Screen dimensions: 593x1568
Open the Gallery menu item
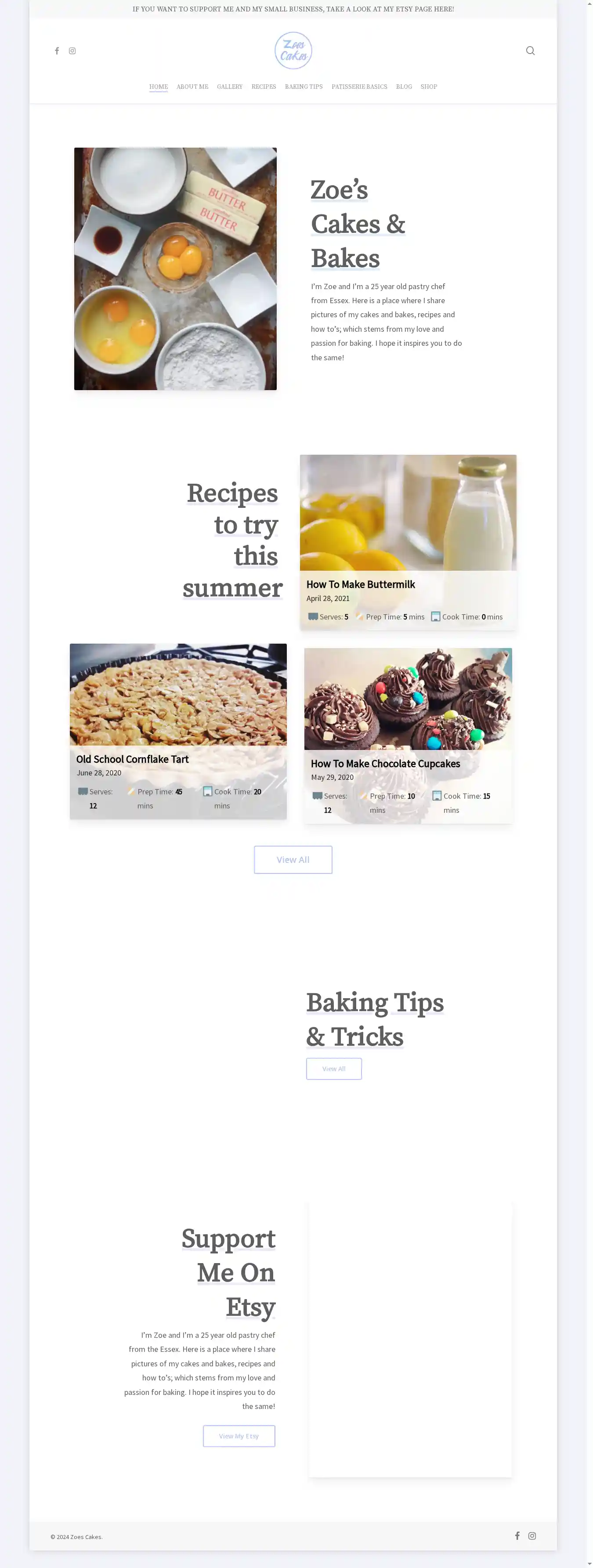pos(230,87)
